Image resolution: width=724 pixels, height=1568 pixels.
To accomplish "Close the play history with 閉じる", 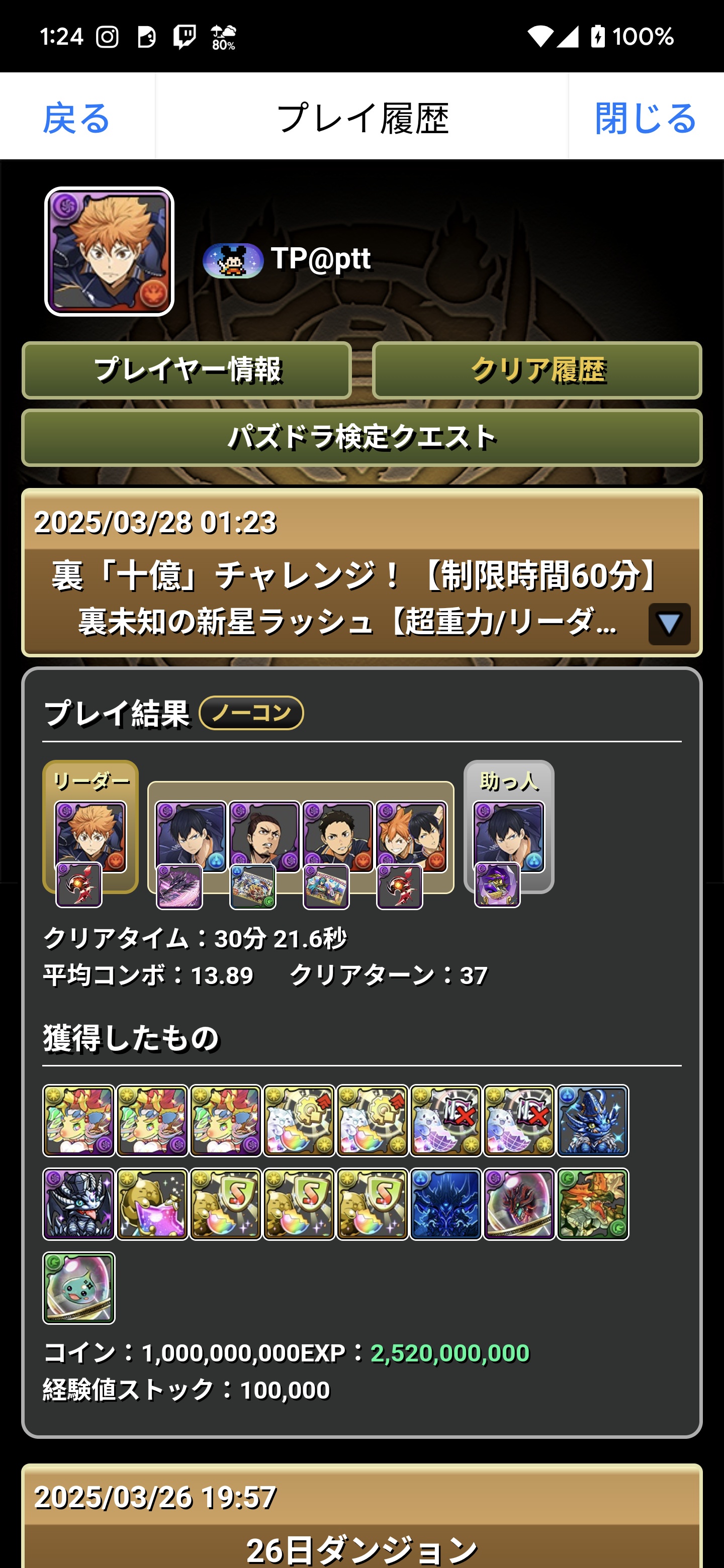I will [646, 117].
